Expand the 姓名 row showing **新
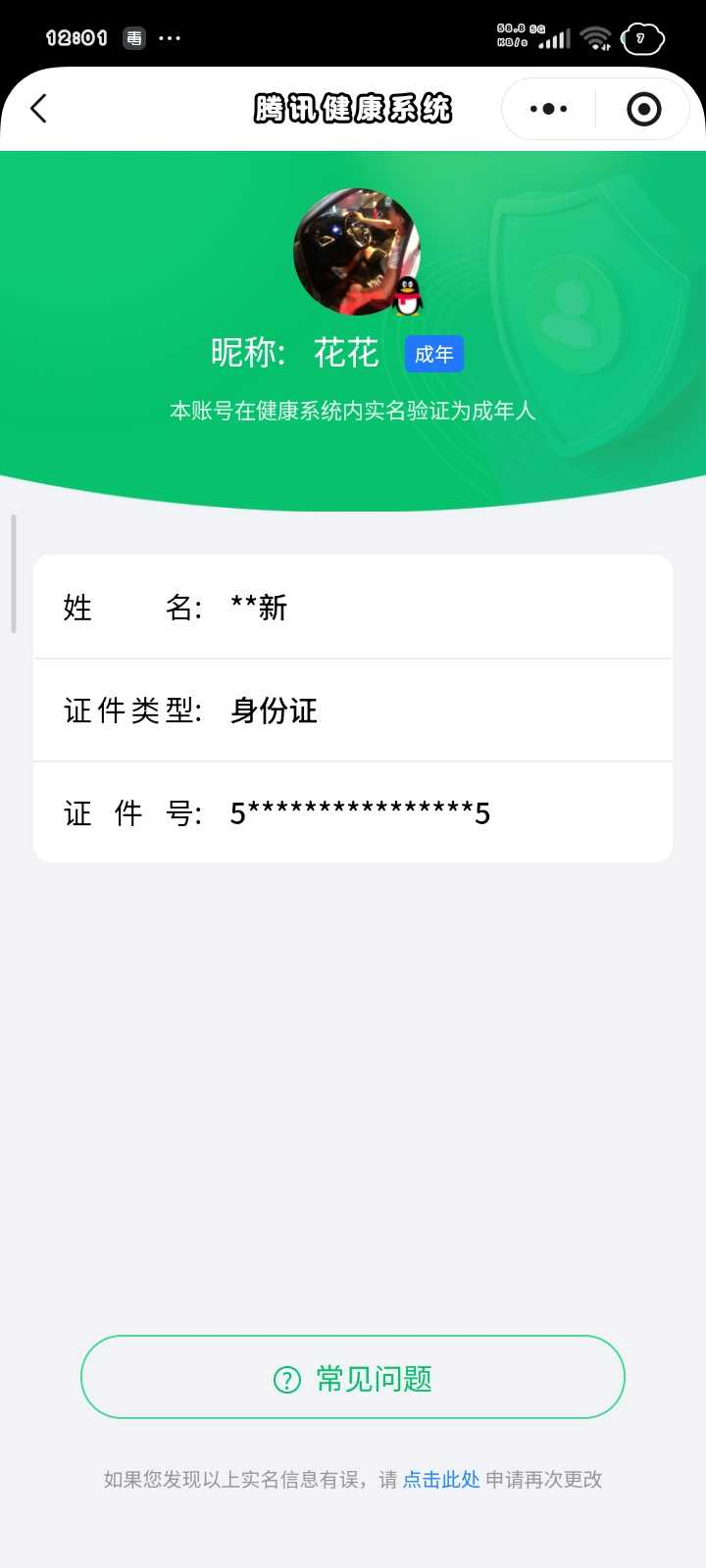 click(353, 607)
